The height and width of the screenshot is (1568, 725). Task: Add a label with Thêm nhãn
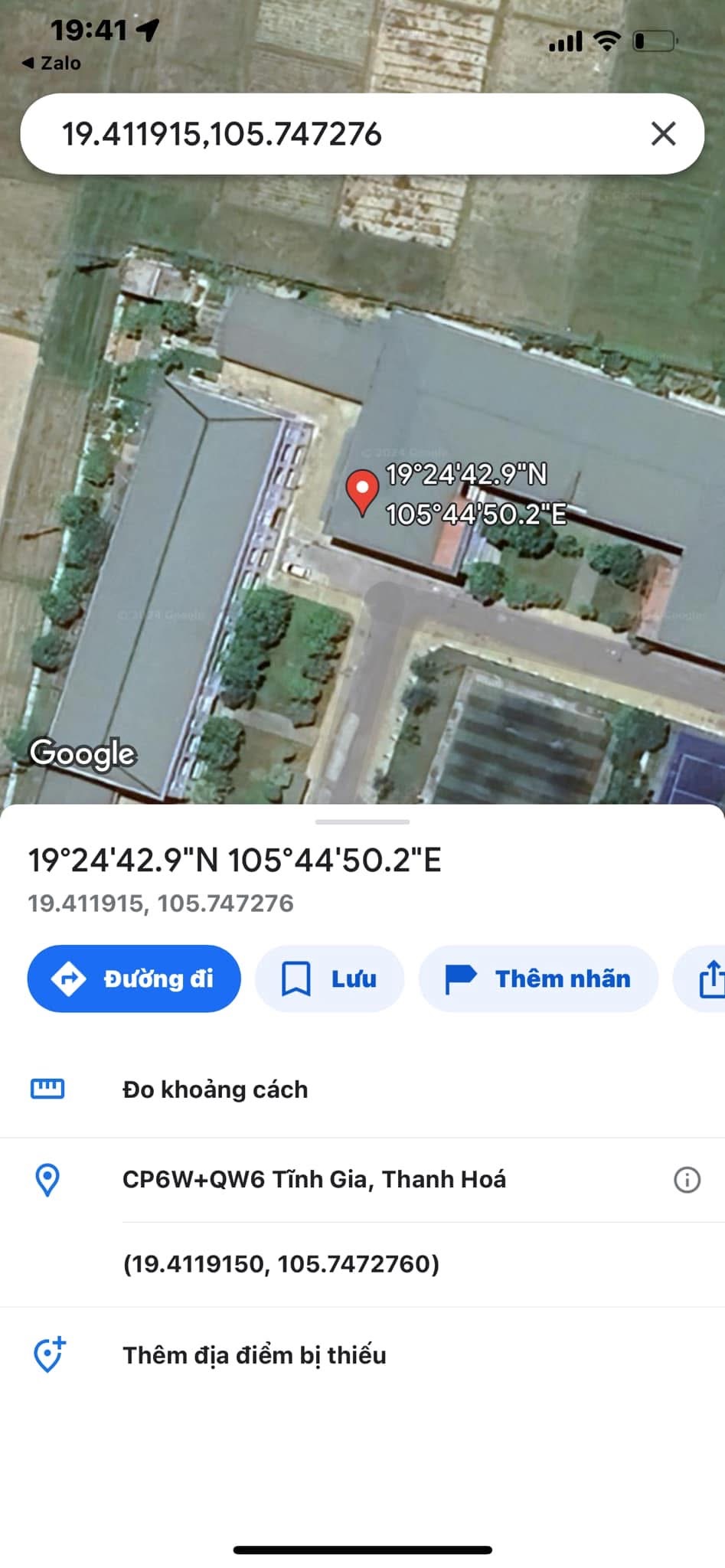pyautogui.click(x=538, y=978)
